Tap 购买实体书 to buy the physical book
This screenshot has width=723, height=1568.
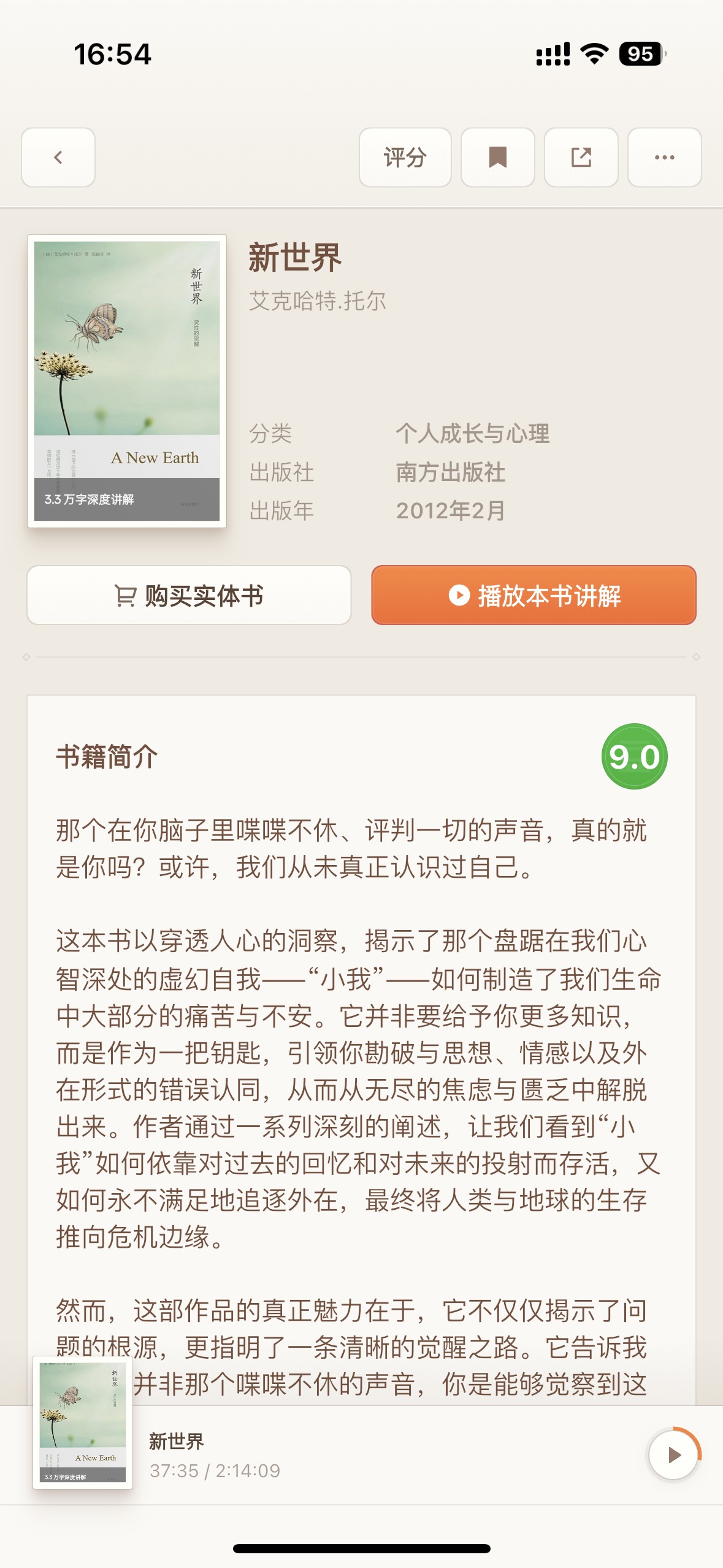pos(189,595)
